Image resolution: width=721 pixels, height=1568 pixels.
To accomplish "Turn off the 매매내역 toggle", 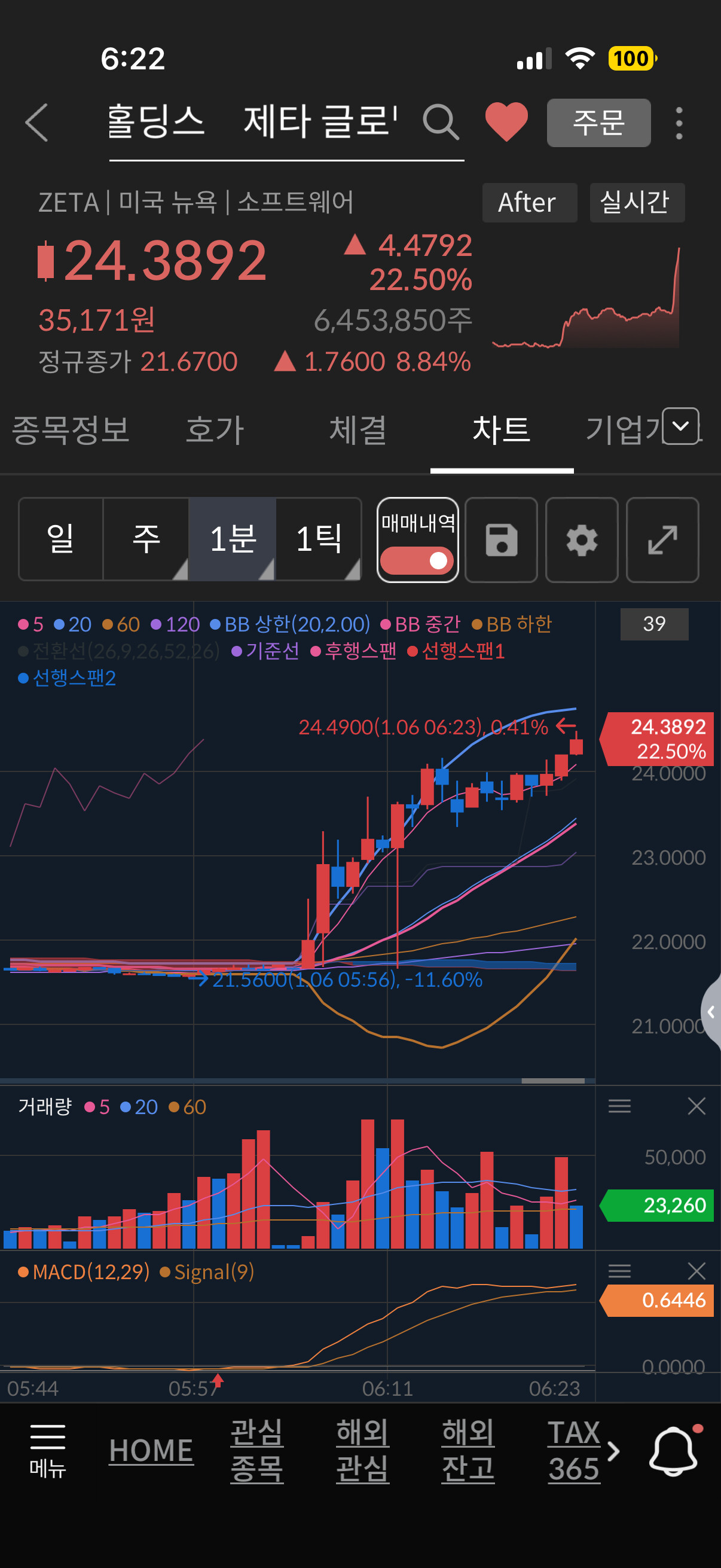I will 417,560.
